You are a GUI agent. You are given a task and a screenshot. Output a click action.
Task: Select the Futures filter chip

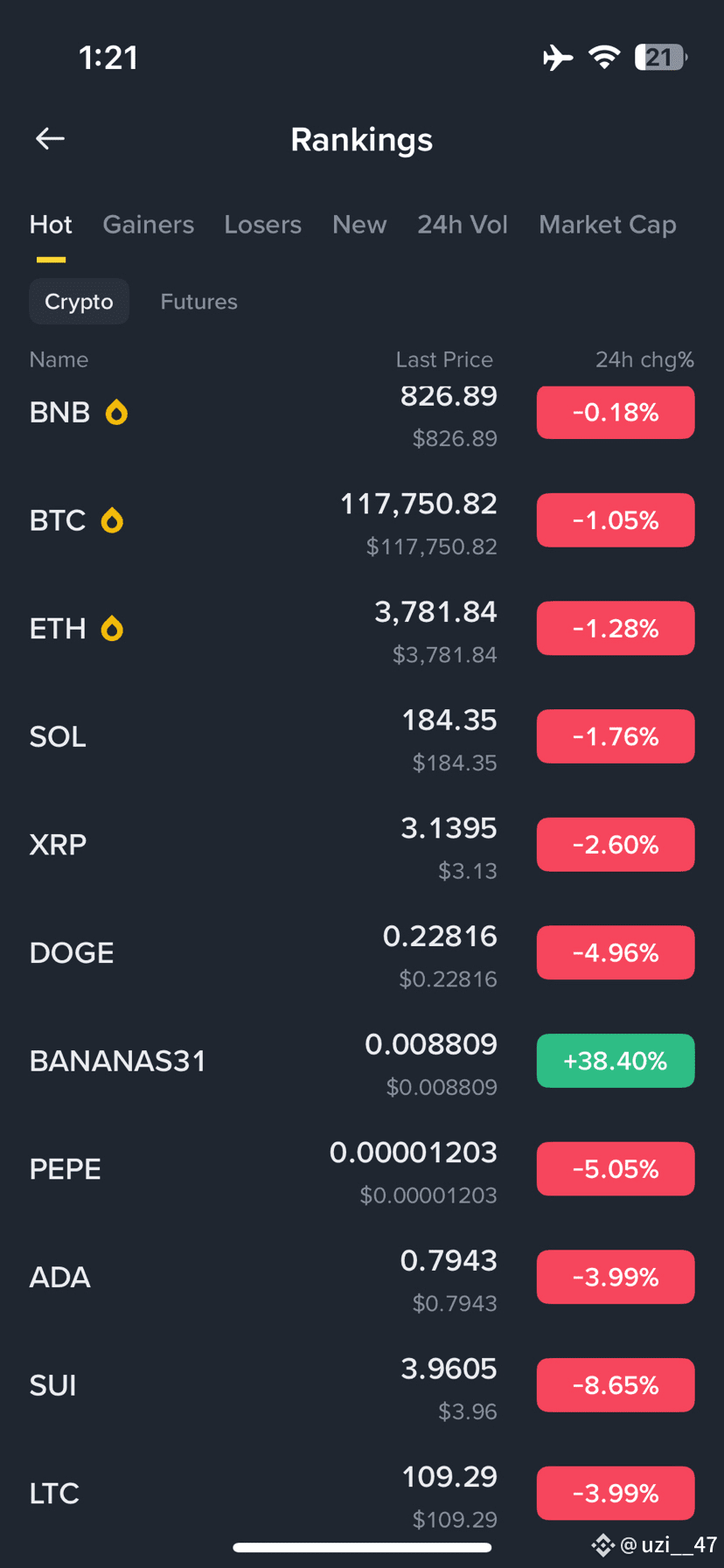pyautogui.click(x=199, y=302)
